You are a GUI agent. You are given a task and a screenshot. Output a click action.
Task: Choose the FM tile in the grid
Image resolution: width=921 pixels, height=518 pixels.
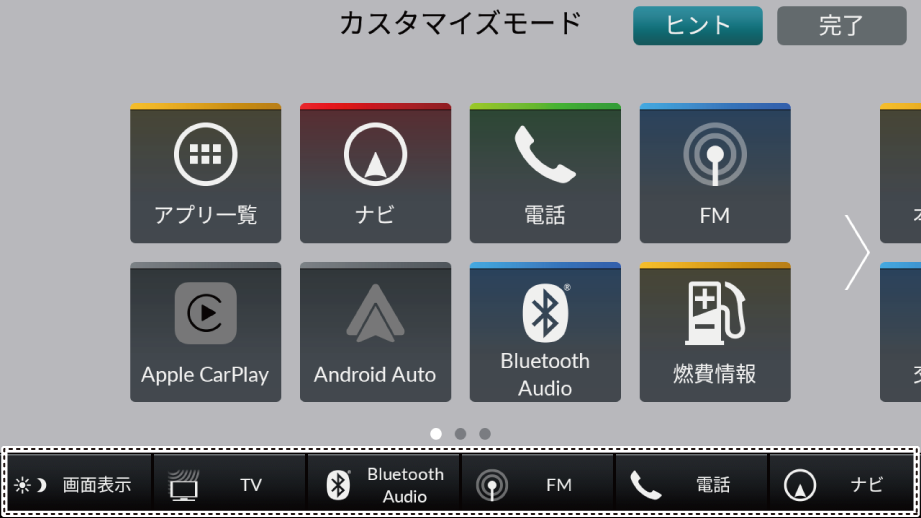click(715, 173)
